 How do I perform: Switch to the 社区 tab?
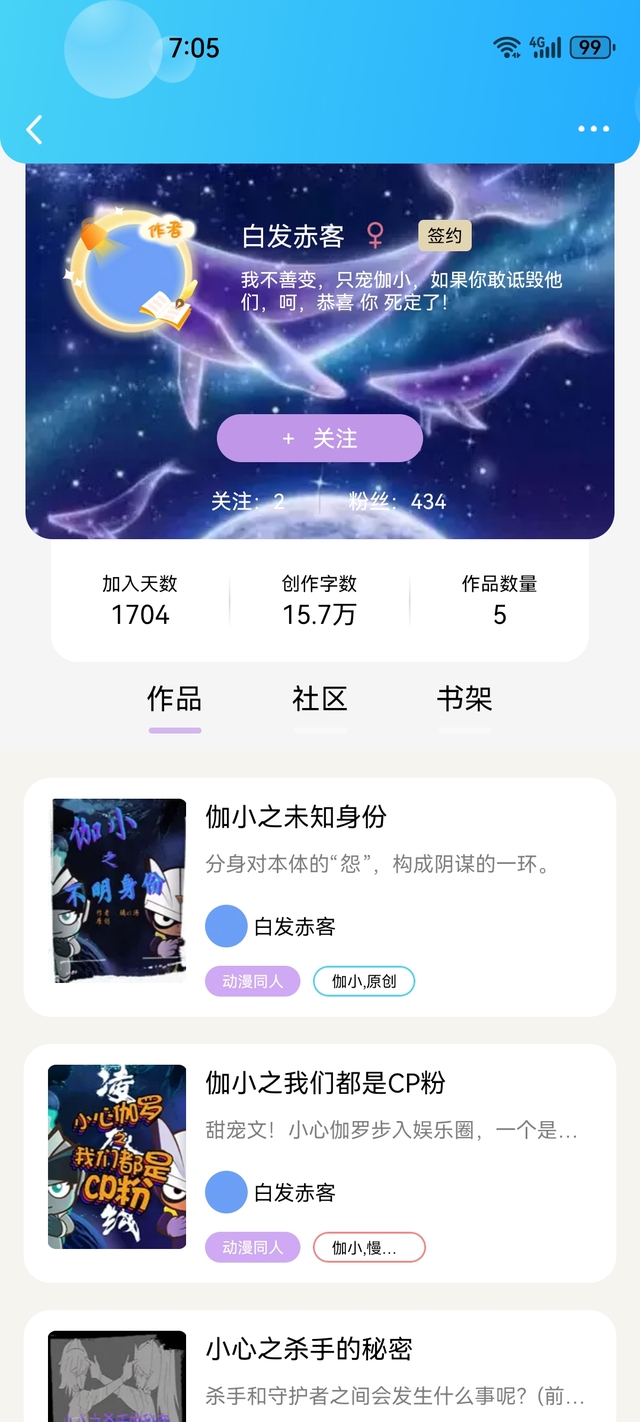[320, 699]
